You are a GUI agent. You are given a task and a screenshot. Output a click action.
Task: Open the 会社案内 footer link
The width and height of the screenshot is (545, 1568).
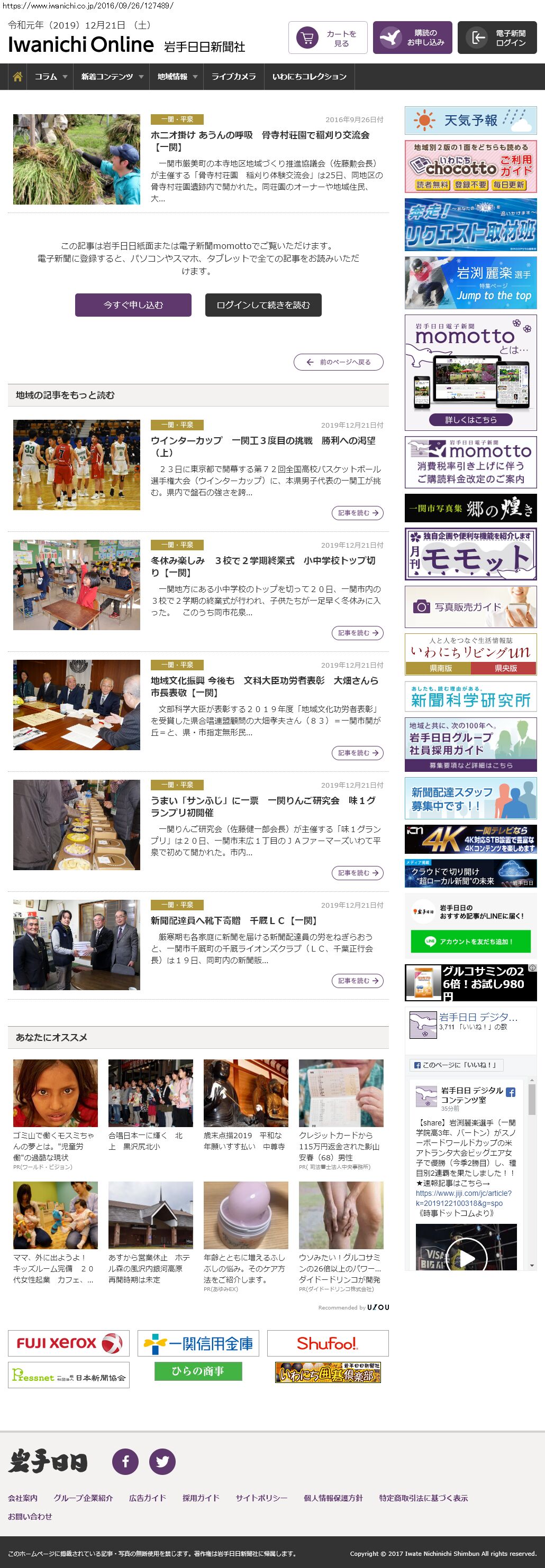(x=23, y=1498)
